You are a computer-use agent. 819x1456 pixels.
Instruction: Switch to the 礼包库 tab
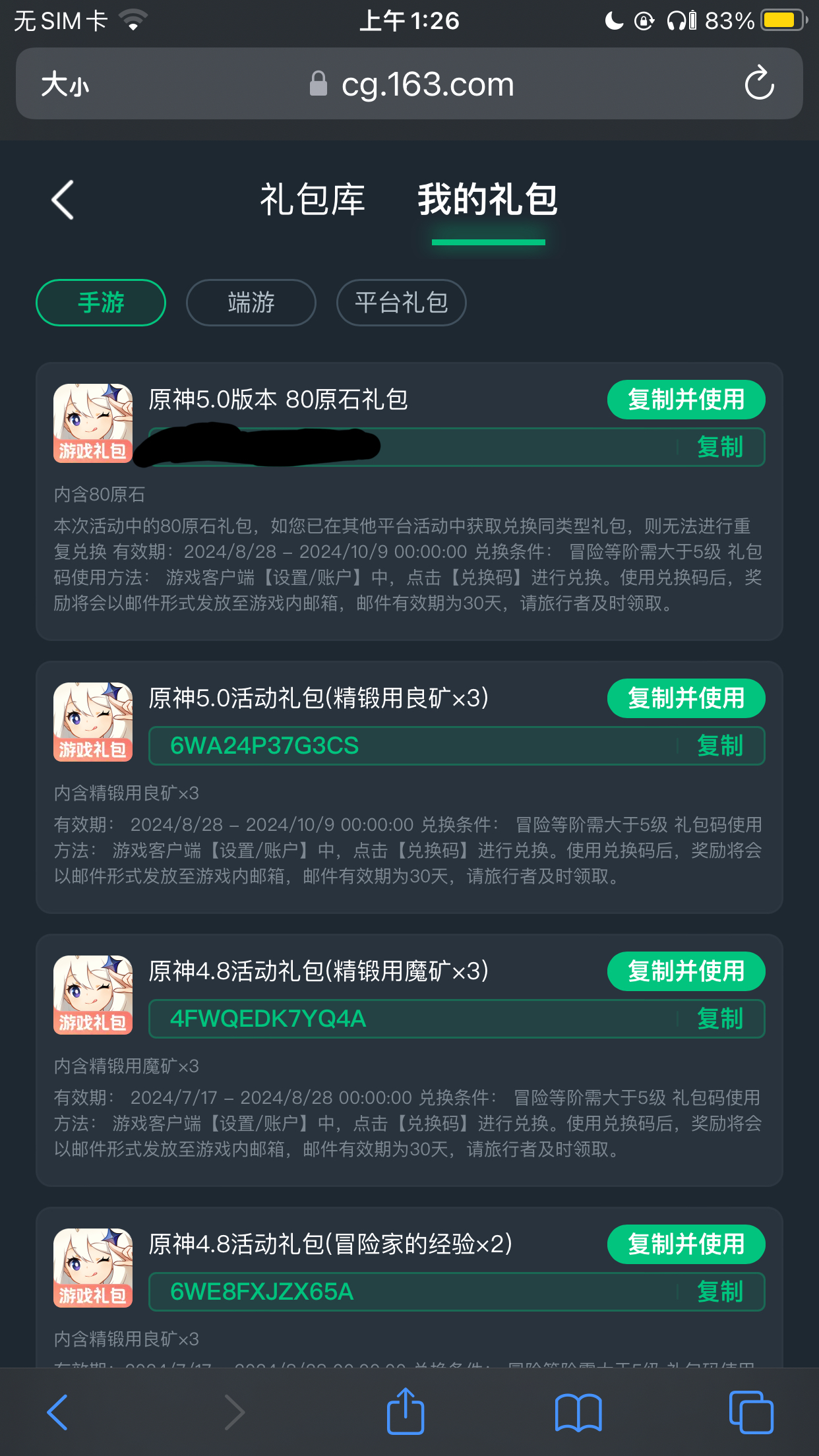[x=313, y=200]
